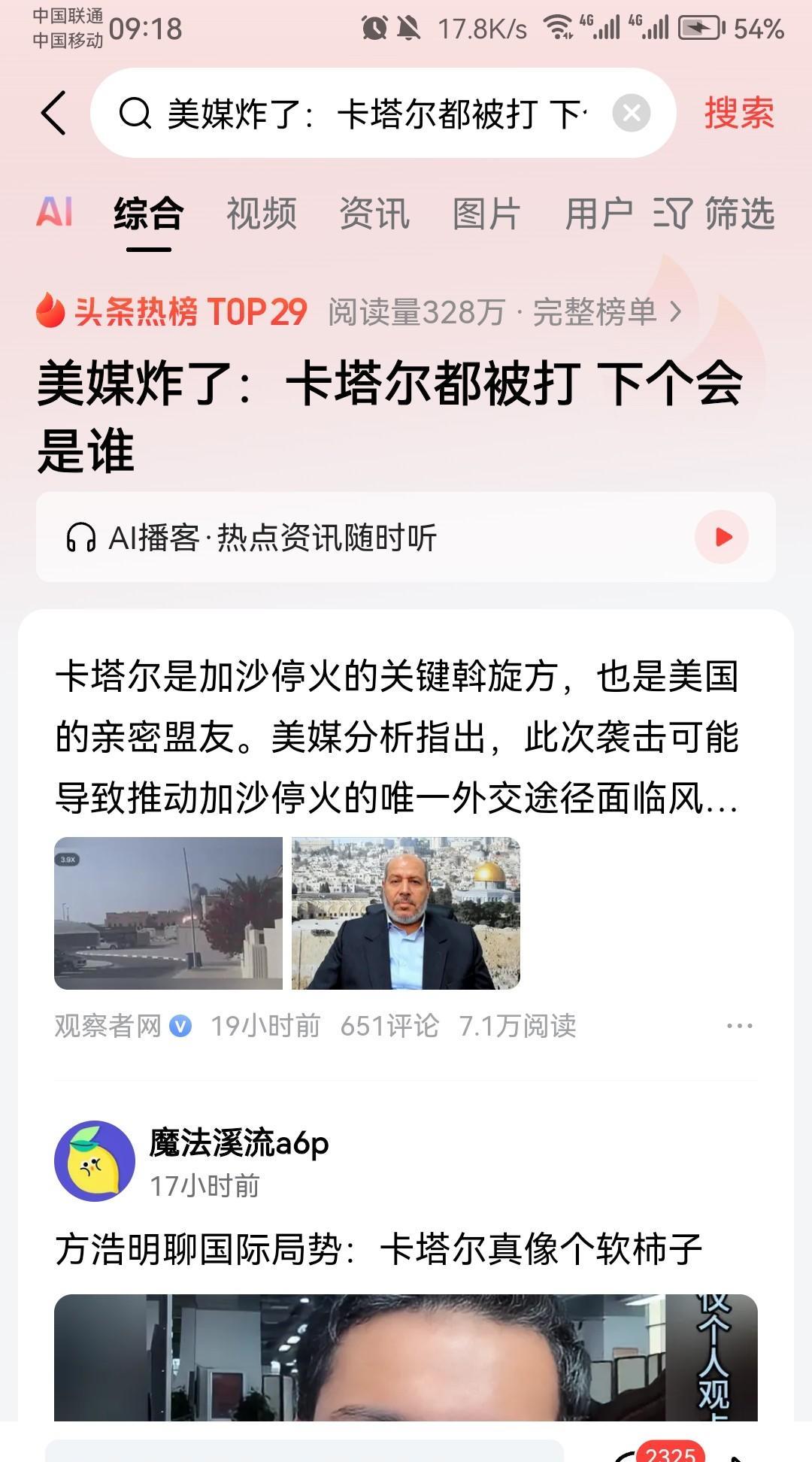The width and height of the screenshot is (812, 1462).
Task: Open the 筛选 filter options
Action: coord(714,213)
